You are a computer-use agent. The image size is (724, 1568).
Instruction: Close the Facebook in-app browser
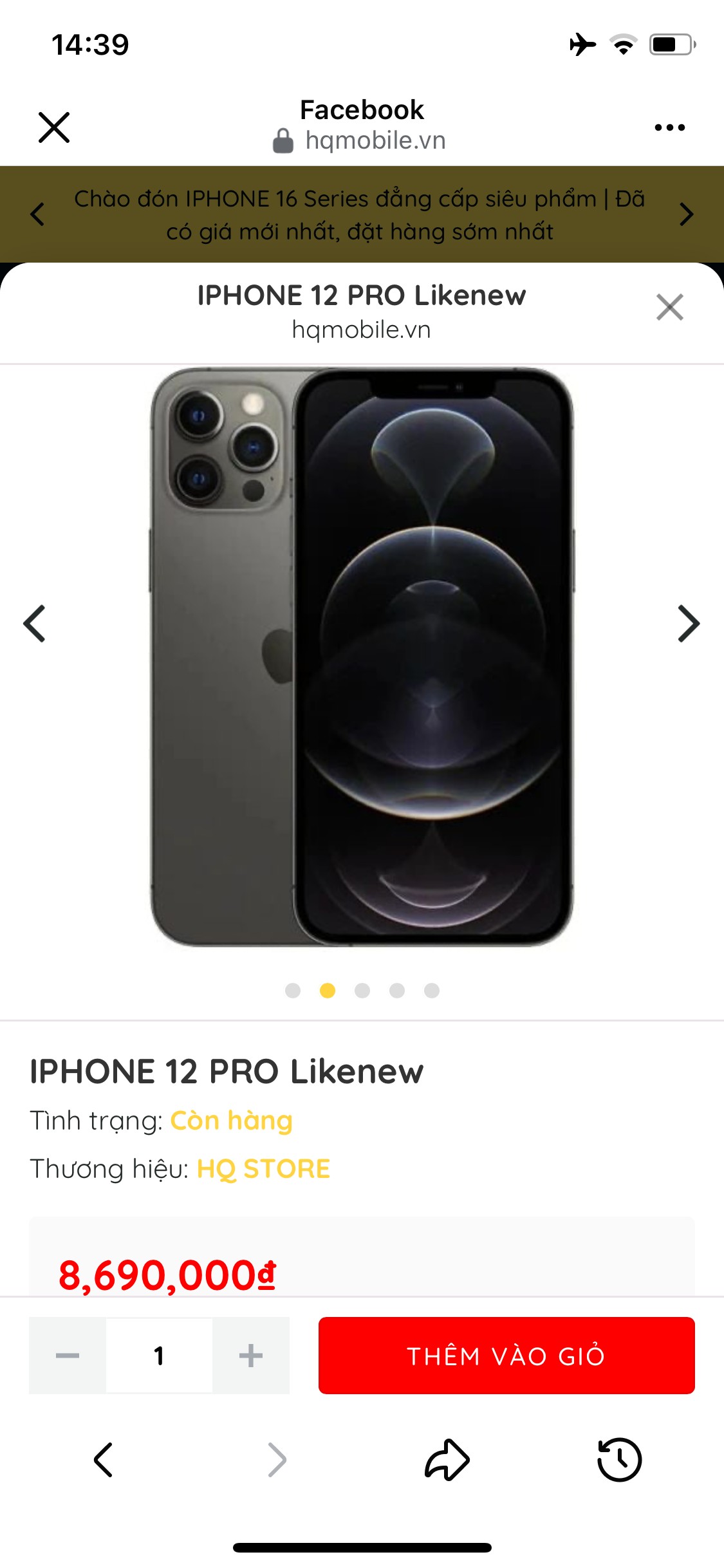click(54, 127)
